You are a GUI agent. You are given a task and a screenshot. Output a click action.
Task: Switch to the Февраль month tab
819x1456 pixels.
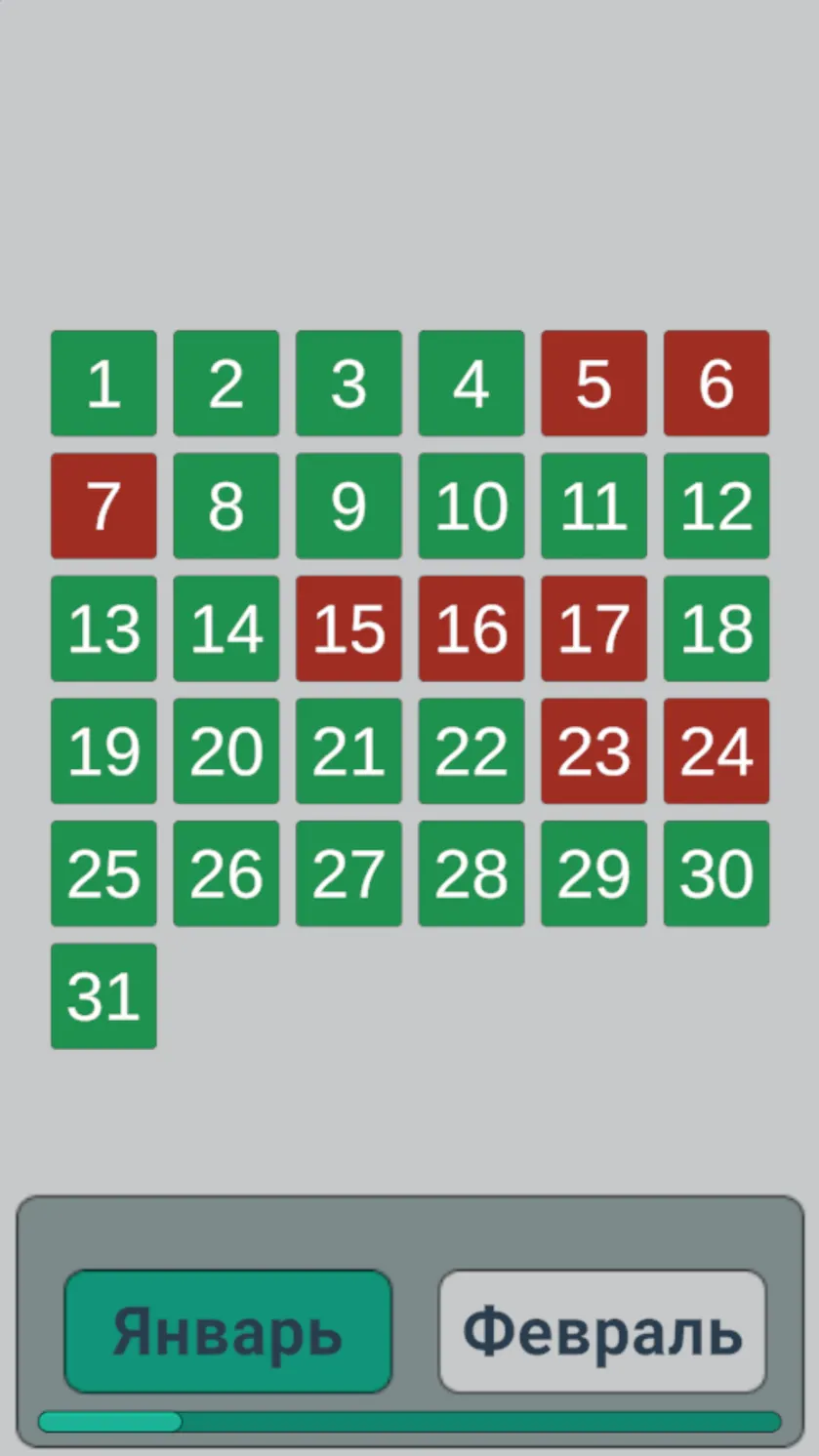point(602,1331)
